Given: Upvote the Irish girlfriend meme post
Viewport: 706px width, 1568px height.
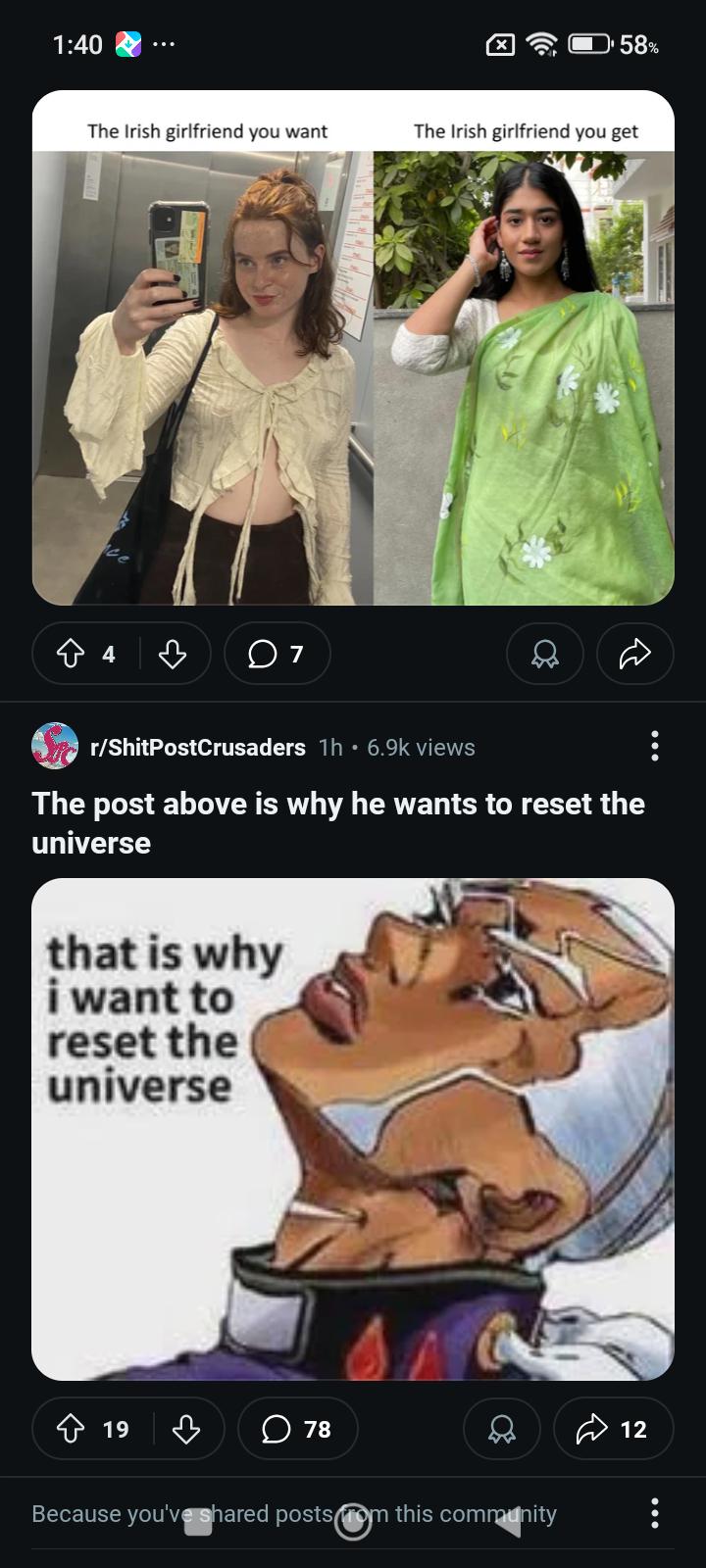Looking at the screenshot, I should (71, 654).
